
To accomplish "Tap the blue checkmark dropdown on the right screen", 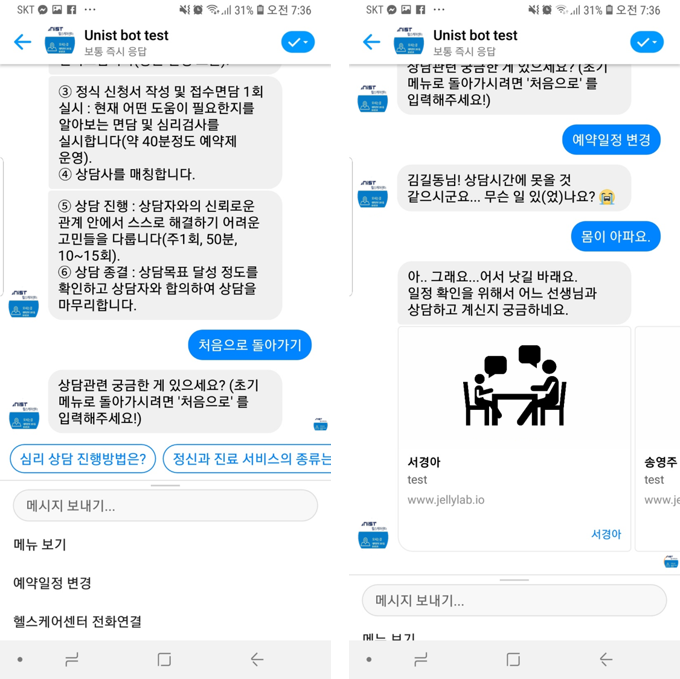I will pos(646,42).
